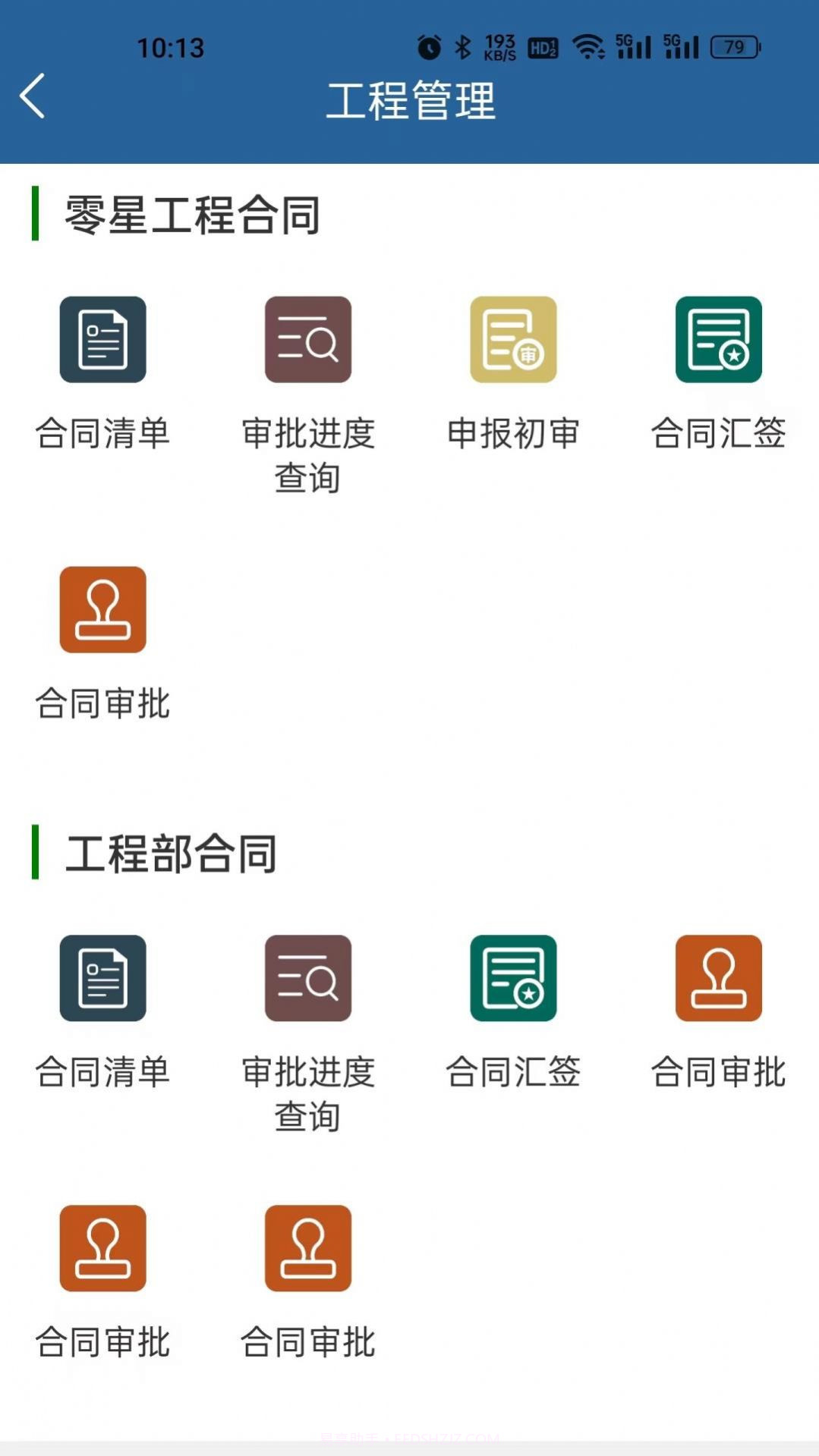Select the document icon labeled 合同清单 at top

click(103, 339)
